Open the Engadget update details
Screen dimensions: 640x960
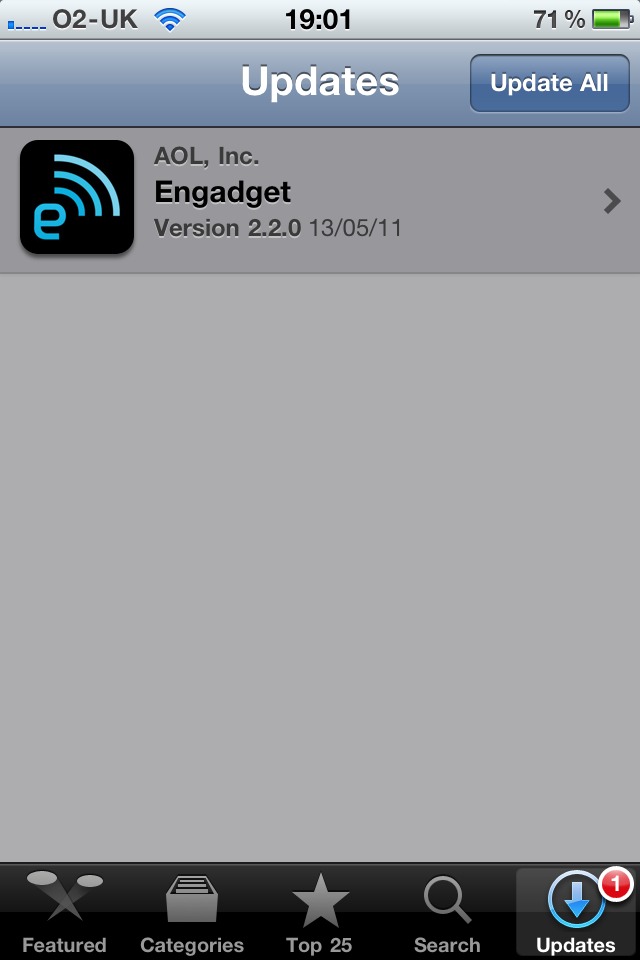[320, 200]
